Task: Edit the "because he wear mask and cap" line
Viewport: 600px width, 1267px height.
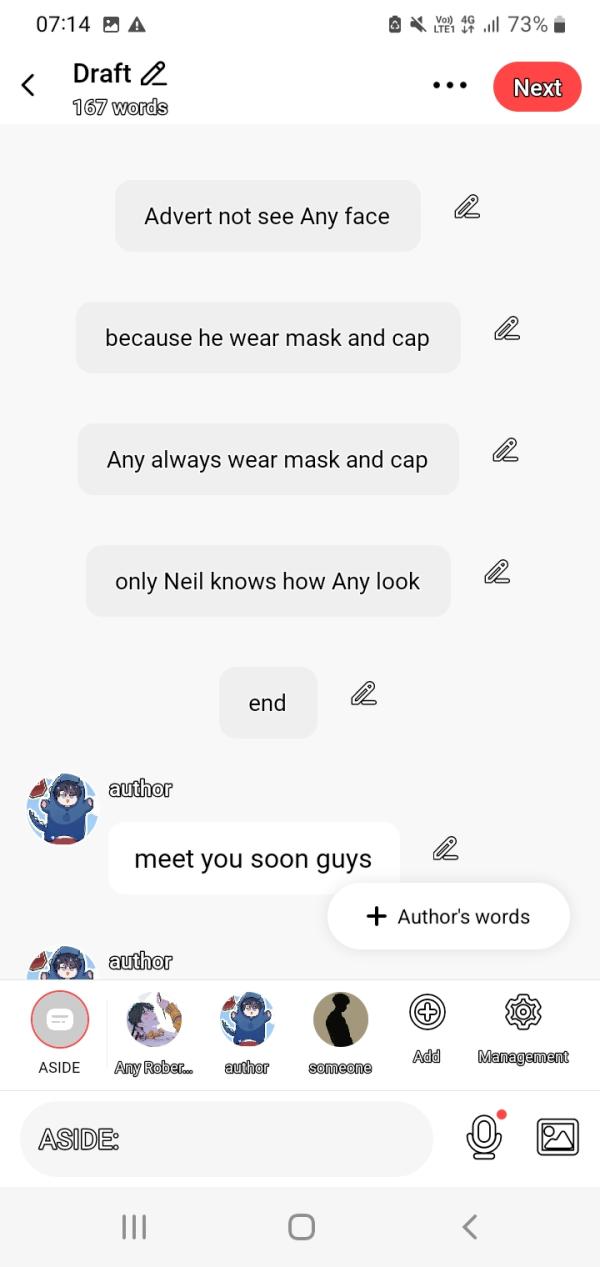Action: [507, 328]
